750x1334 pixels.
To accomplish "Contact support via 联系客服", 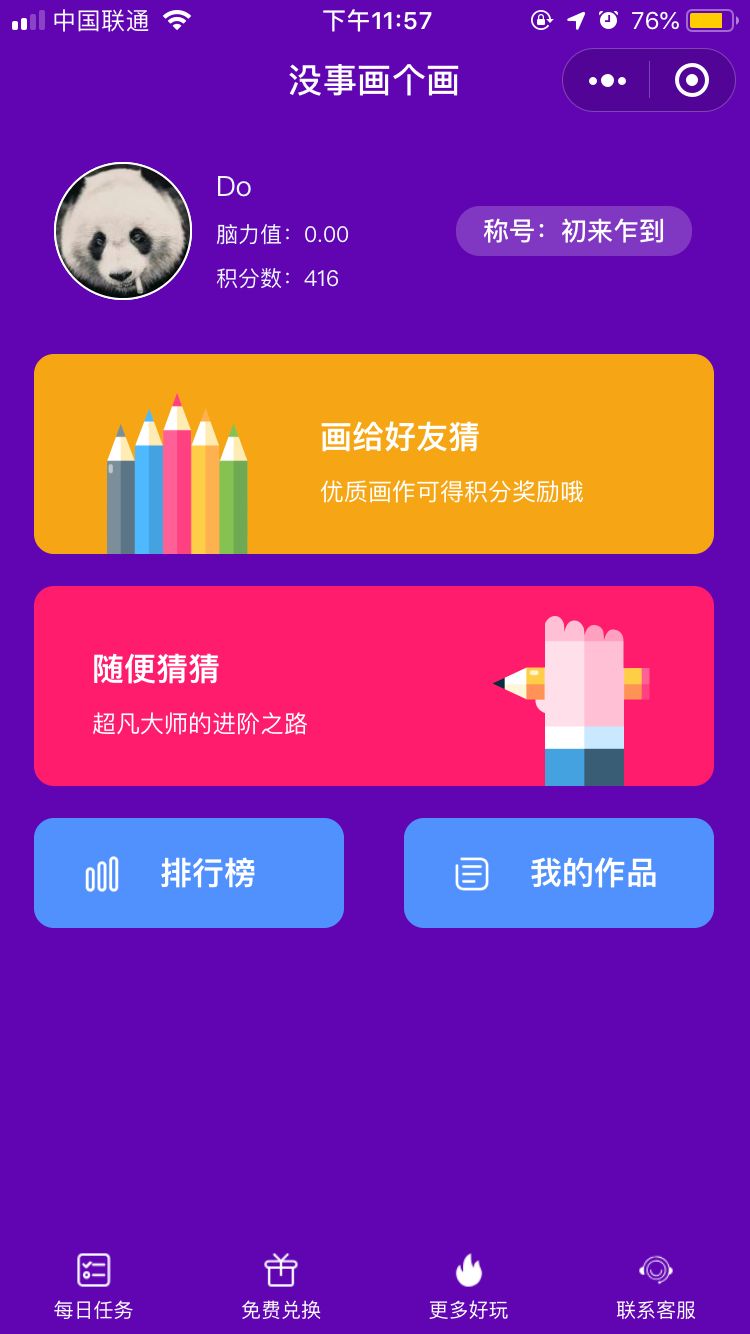I will tap(656, 1286).
